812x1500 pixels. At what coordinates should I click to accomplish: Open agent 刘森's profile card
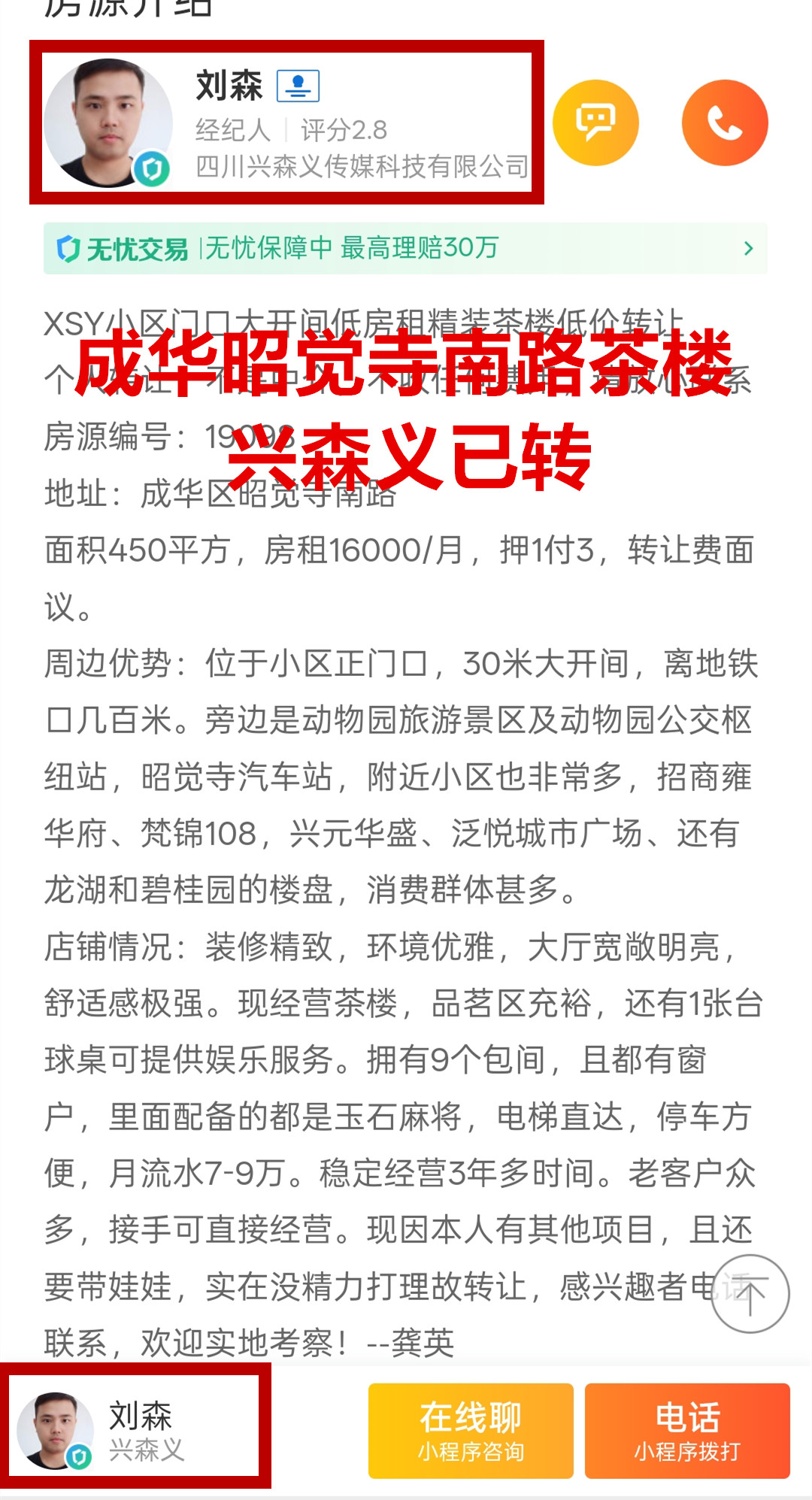click(x=286, y=123)
